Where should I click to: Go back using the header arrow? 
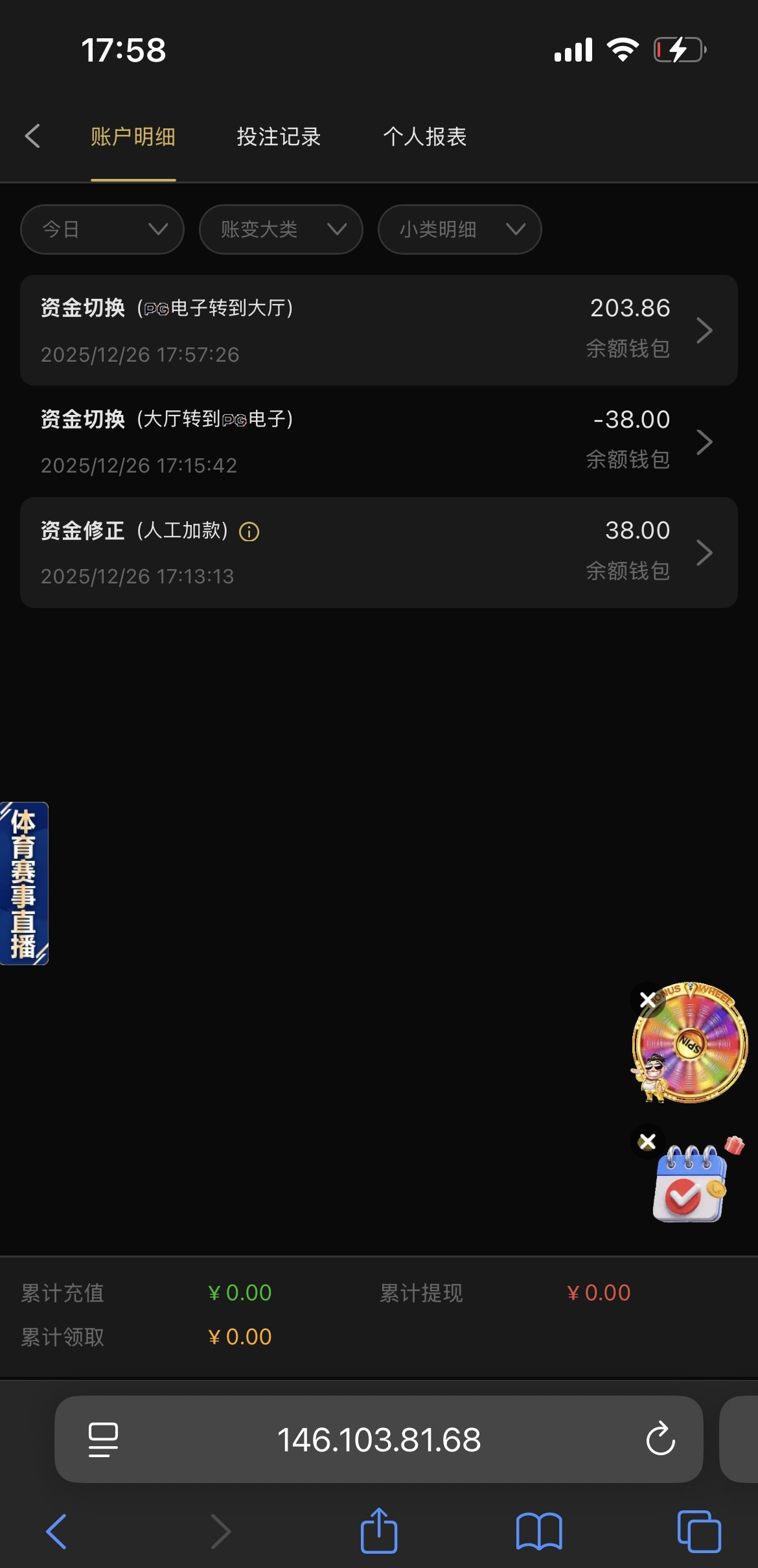pos(32,136)
